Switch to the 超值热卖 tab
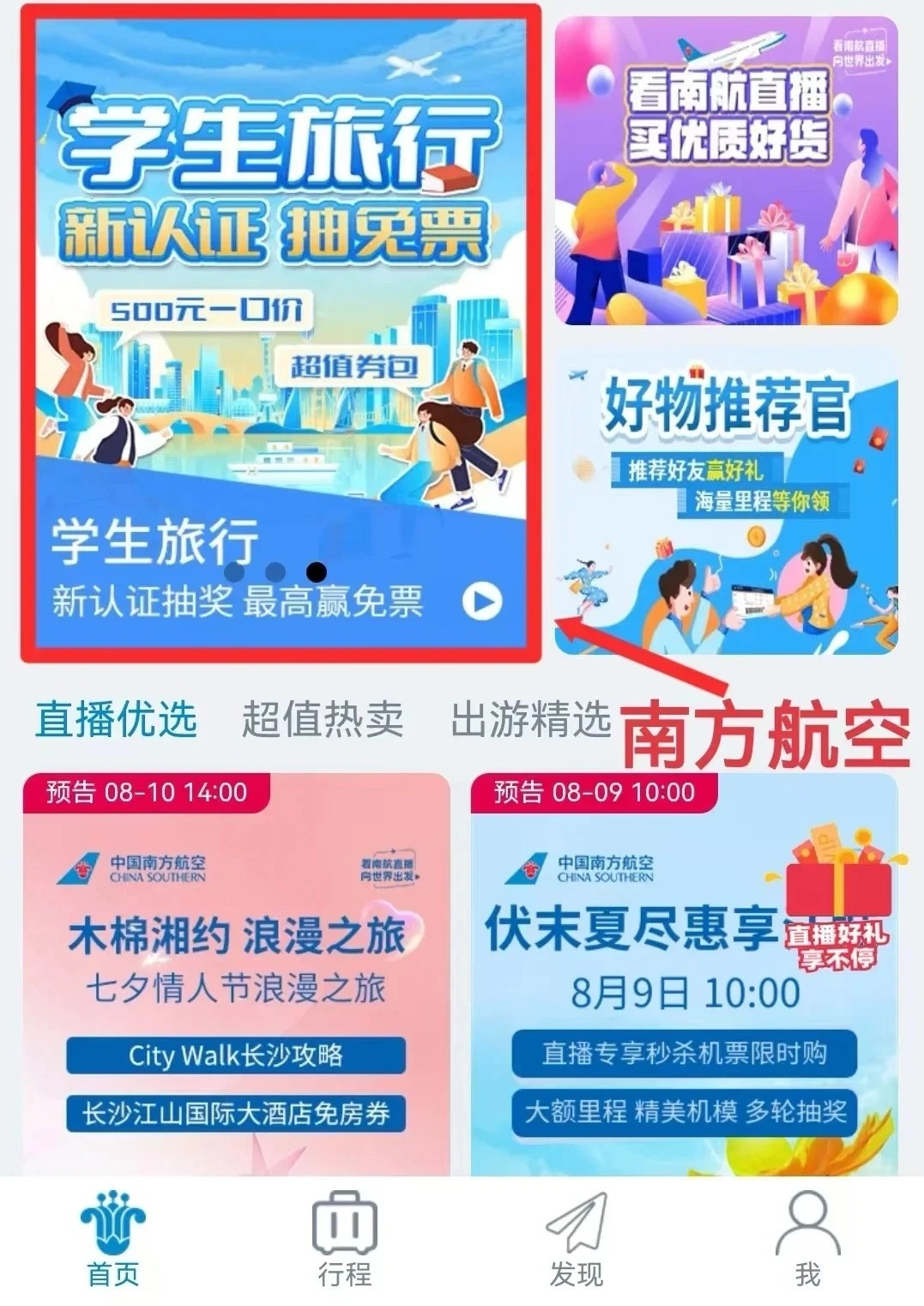The image size is (924, 1306). pyautogui.click(x=323, y=719)
